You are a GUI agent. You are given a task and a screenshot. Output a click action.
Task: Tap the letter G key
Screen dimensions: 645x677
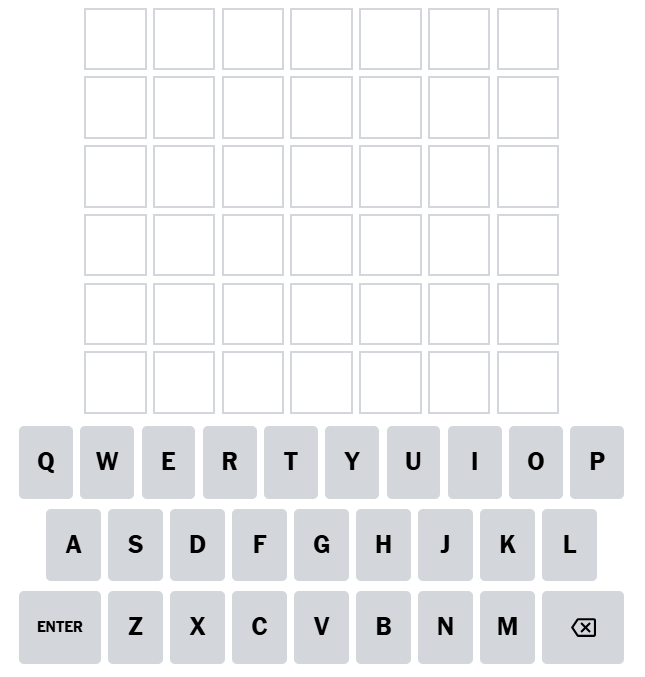(x=321, y=545)
